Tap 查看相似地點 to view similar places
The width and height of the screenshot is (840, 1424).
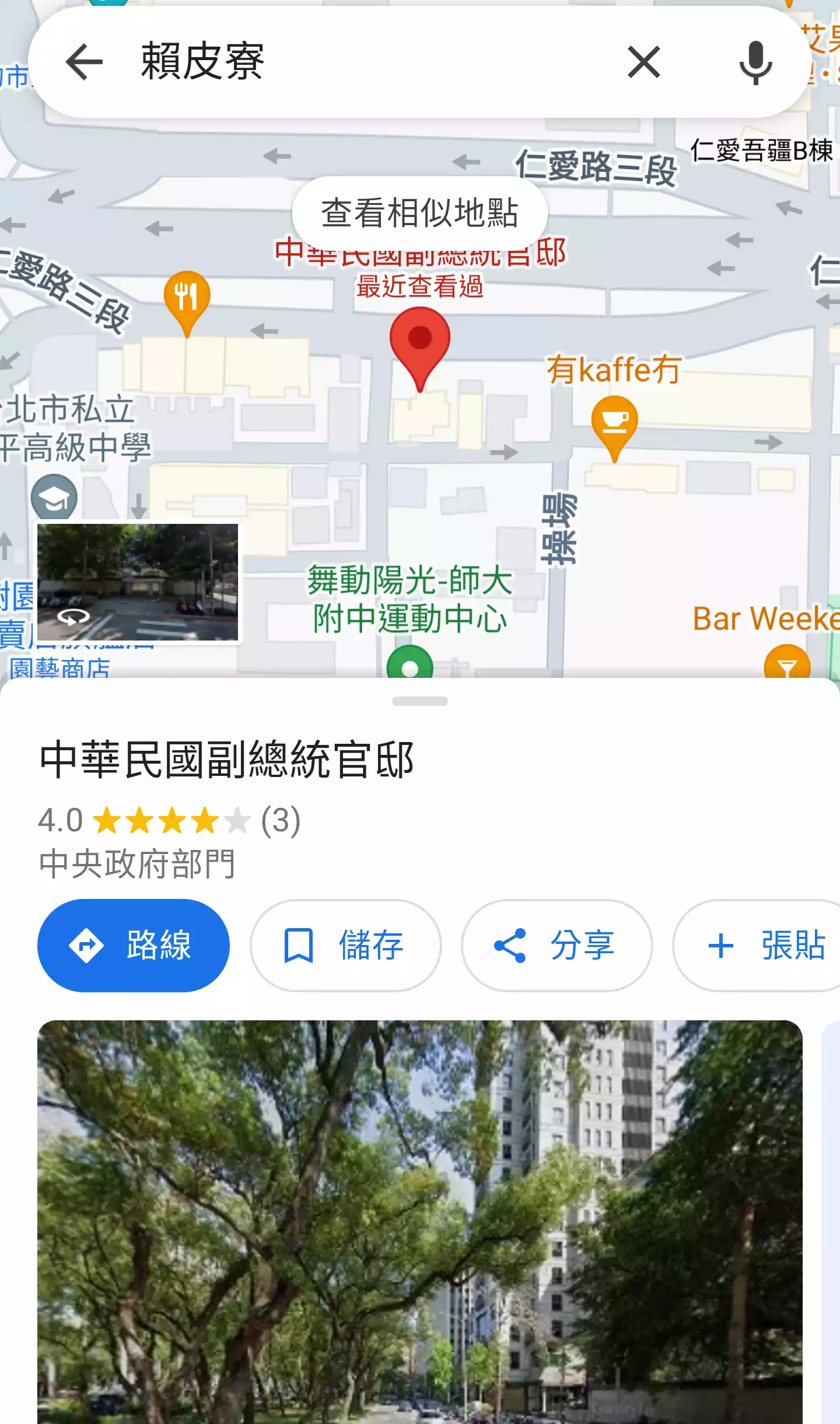(x=419, y=212)
